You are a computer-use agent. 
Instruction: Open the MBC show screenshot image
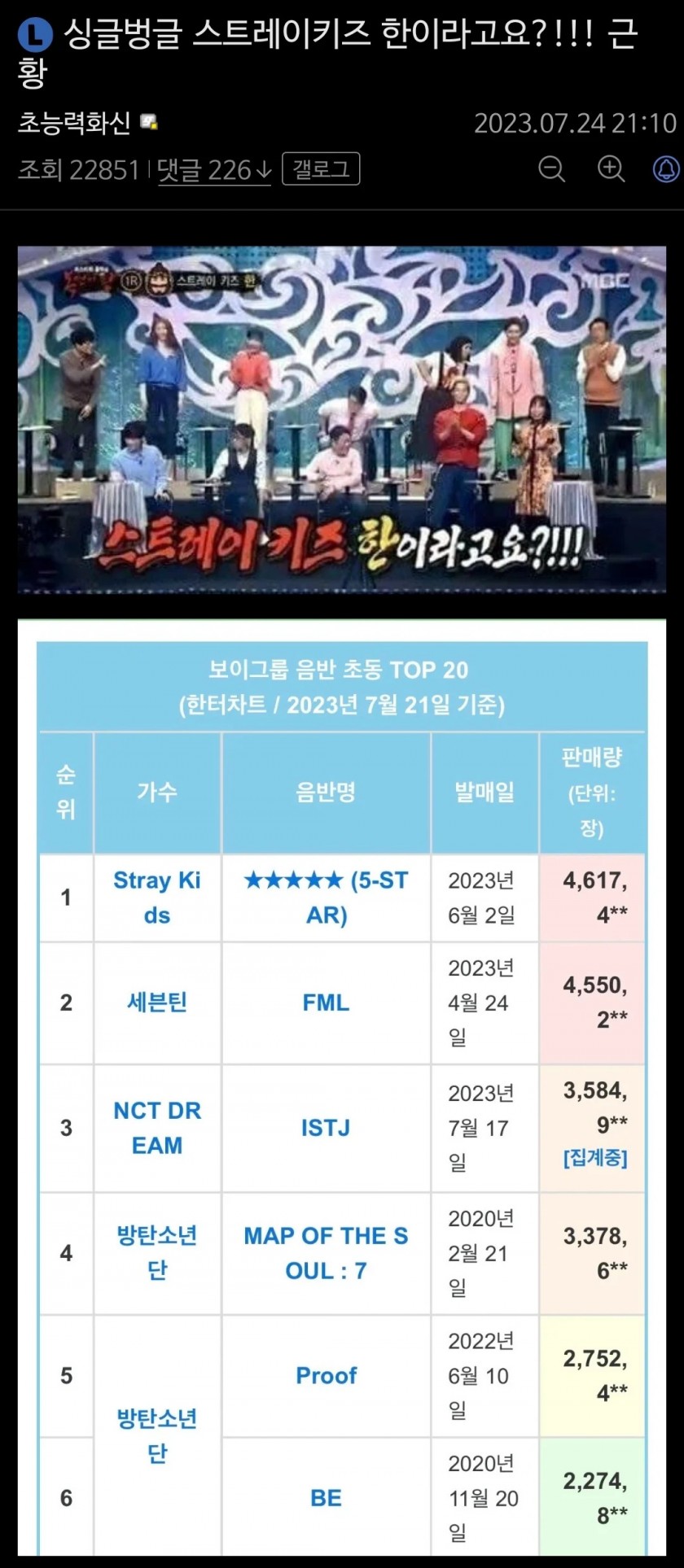click(x=342, y=419)
